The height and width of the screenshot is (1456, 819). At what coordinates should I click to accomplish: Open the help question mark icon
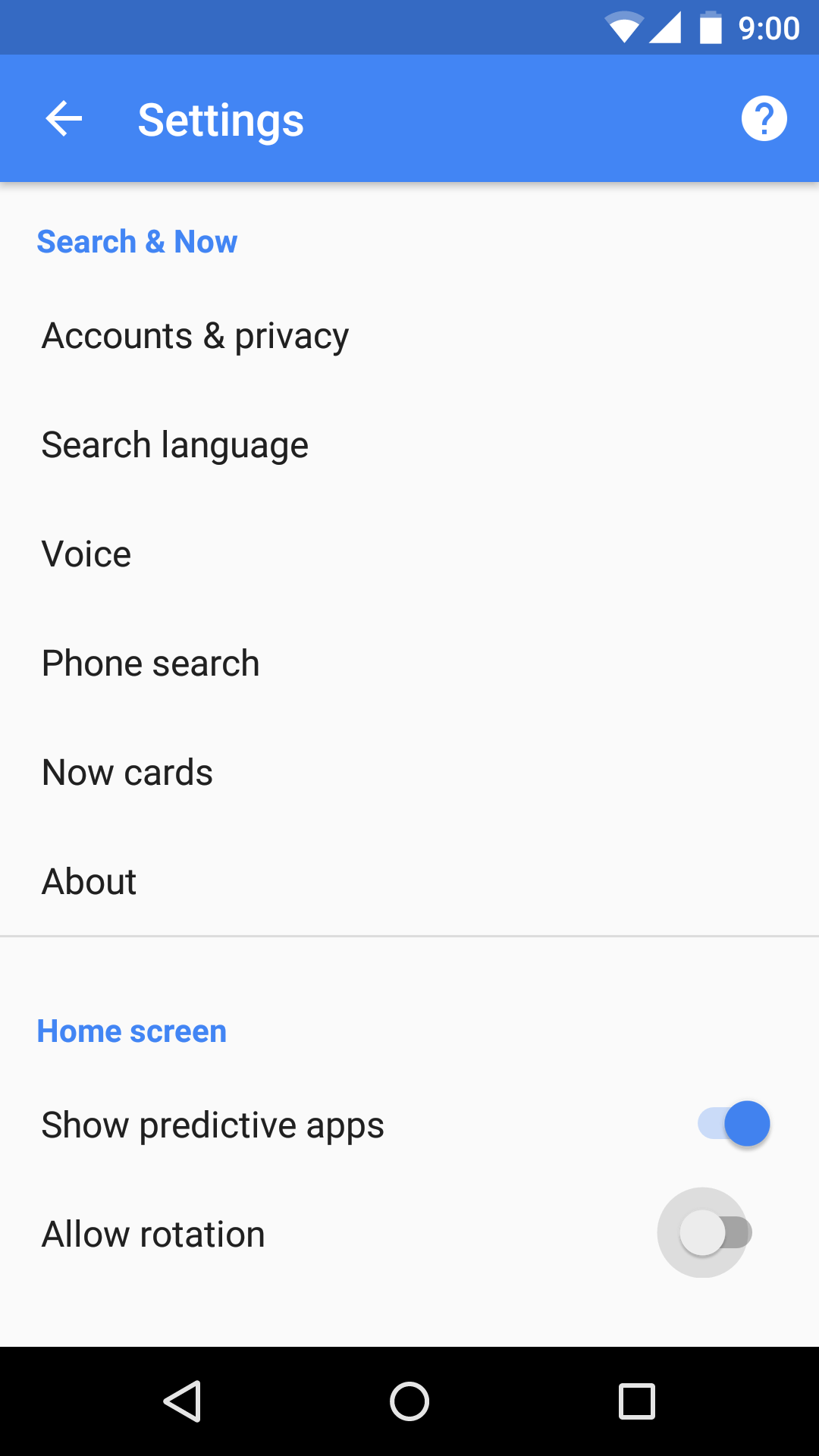click(x=764, y=119)
